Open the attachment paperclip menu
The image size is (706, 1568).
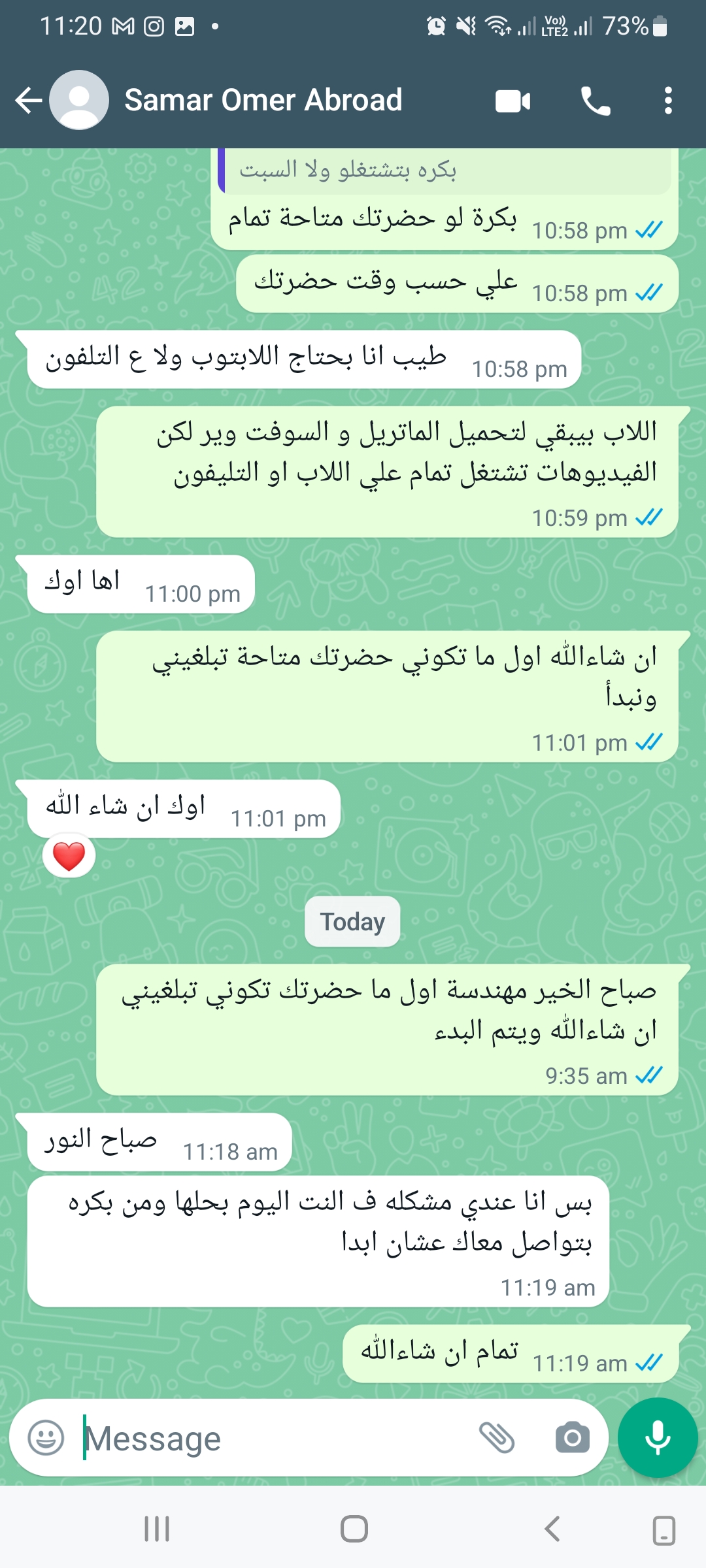(497, 1437)
